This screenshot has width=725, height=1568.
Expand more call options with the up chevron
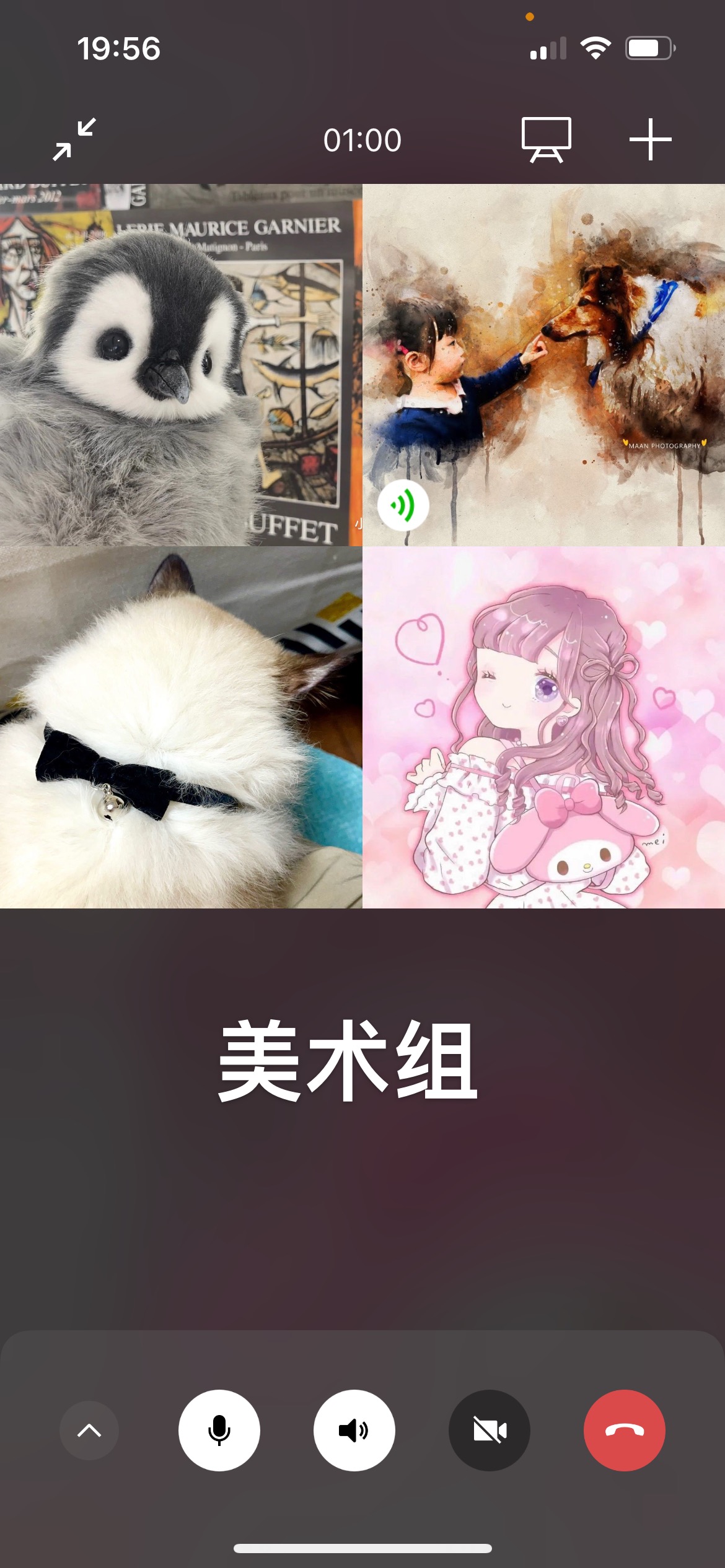tap(89, 1430)
